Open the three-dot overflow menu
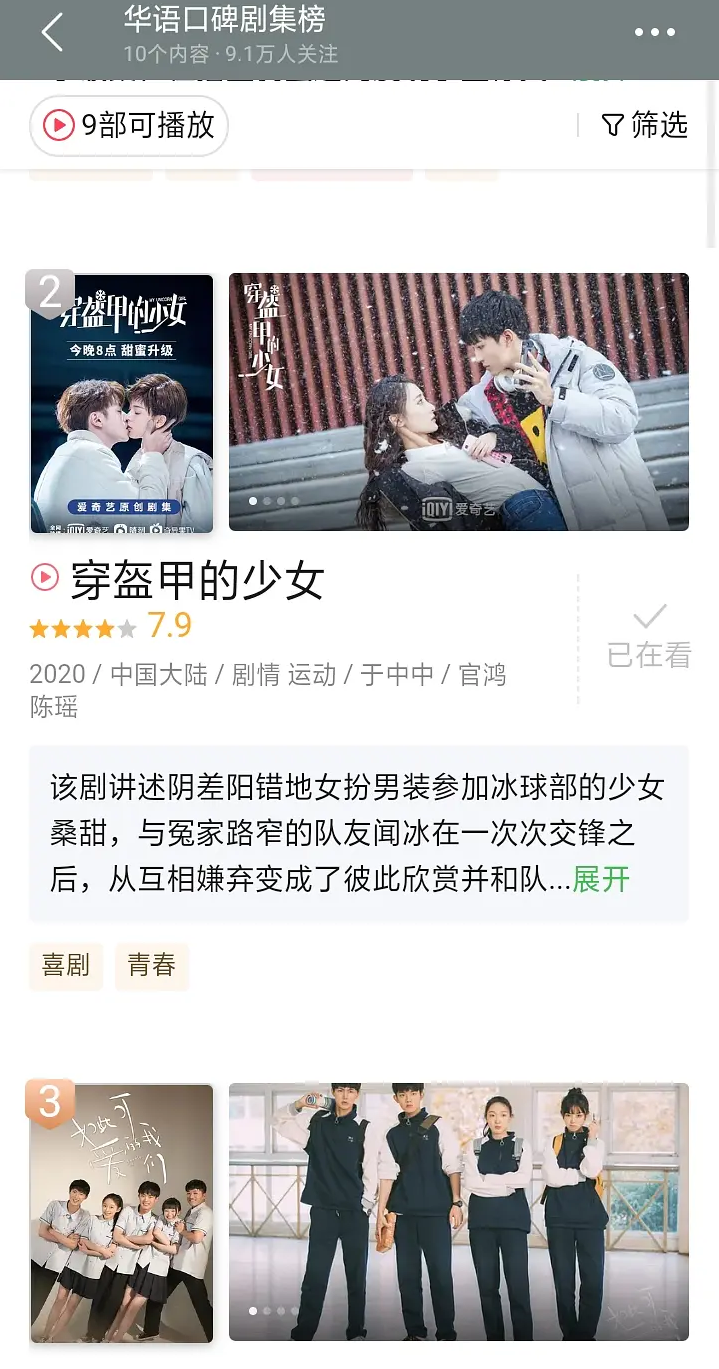 [655, 33]
